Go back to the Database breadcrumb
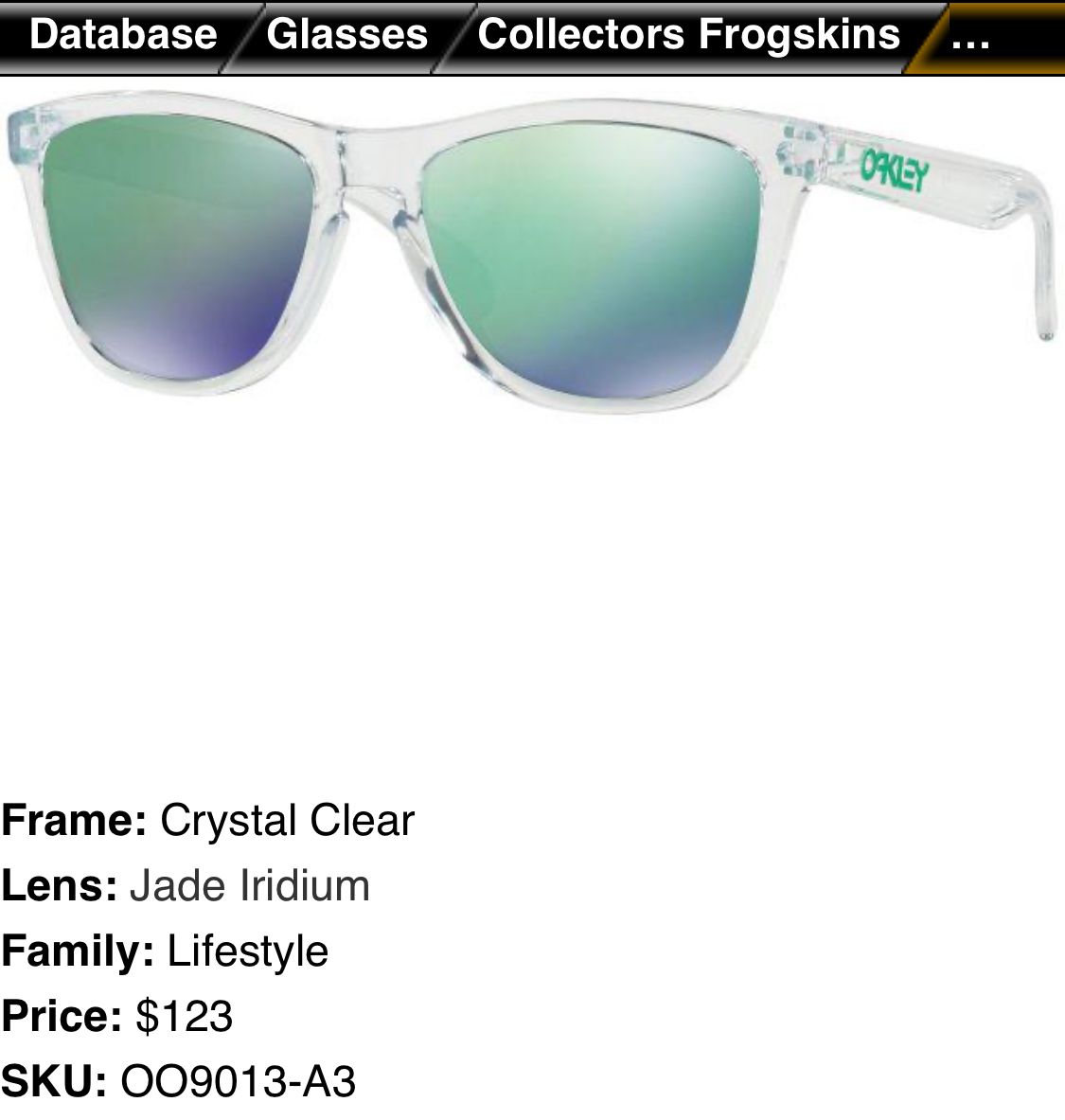1065x1120 pixels. point(123,35)
